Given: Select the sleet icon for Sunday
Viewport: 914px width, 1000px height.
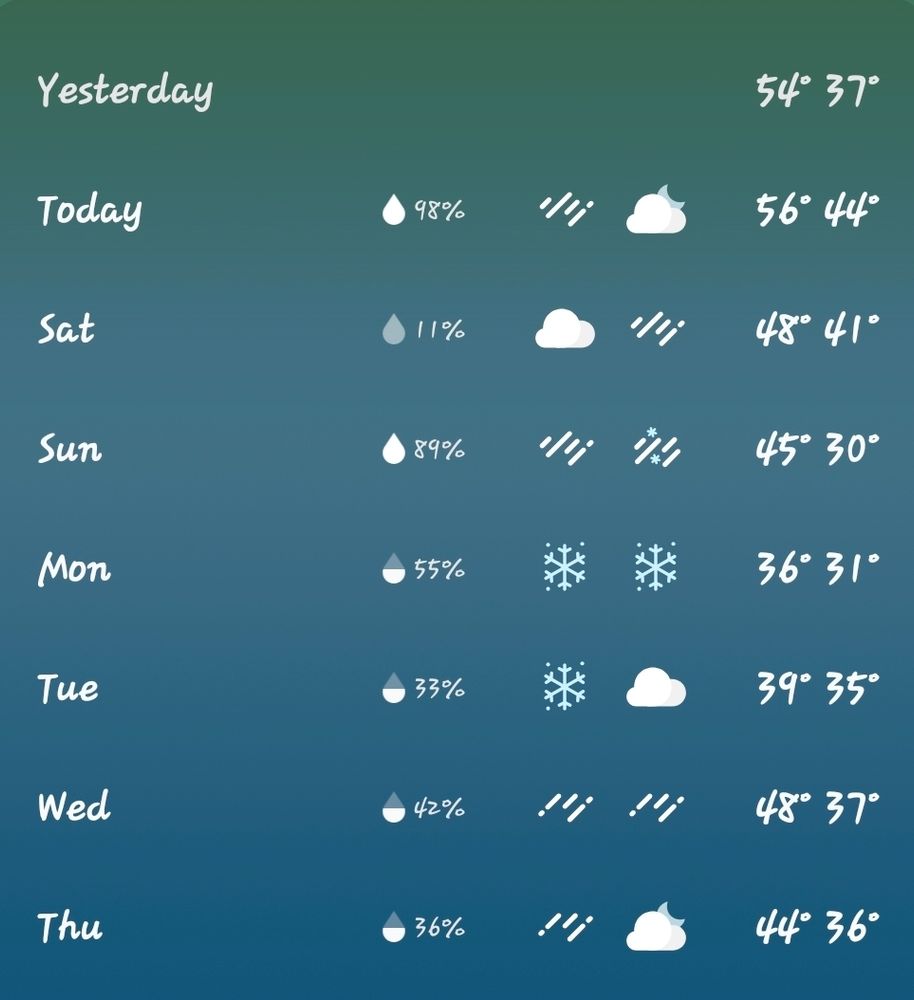Looking at the screenshot, I should (657, 449).
